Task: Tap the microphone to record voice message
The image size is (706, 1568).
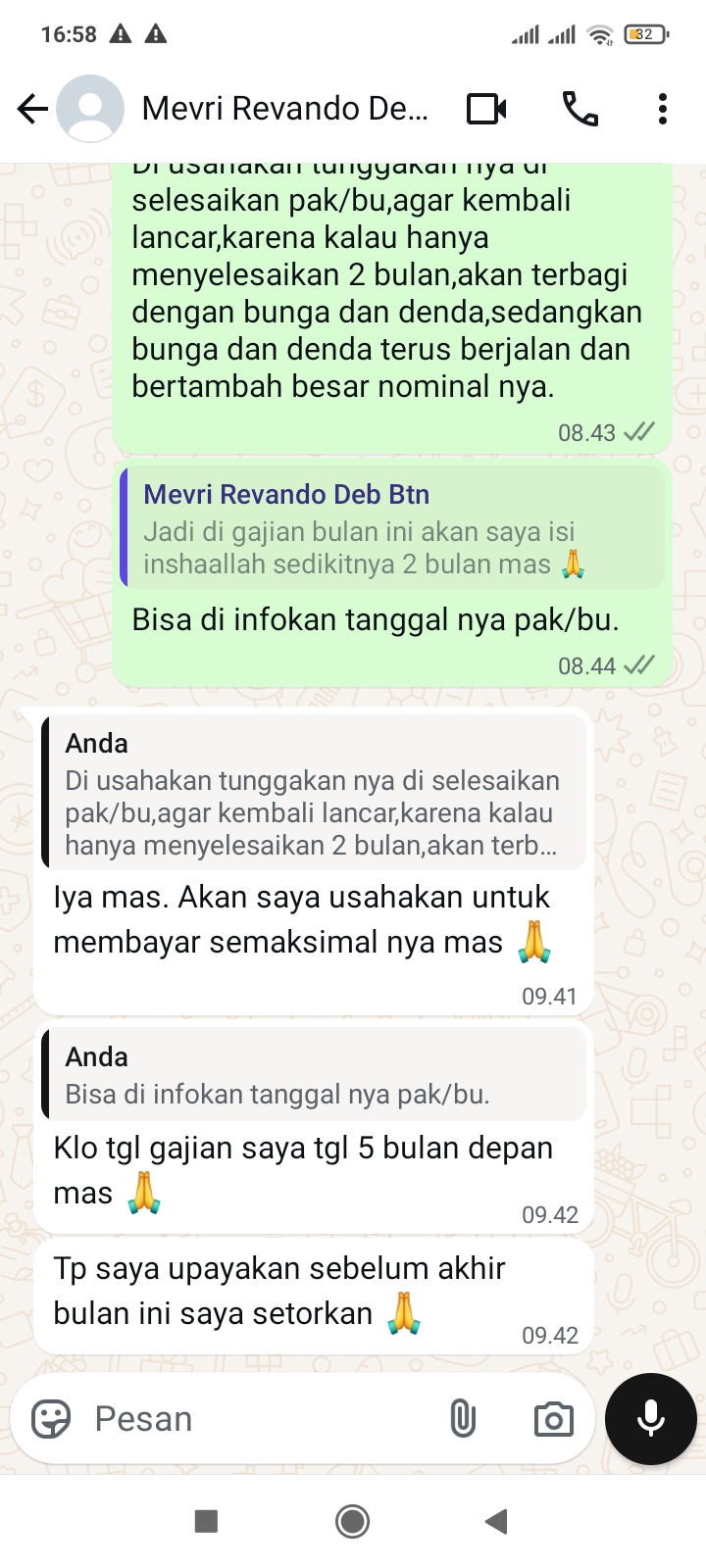Action: 651,1418
